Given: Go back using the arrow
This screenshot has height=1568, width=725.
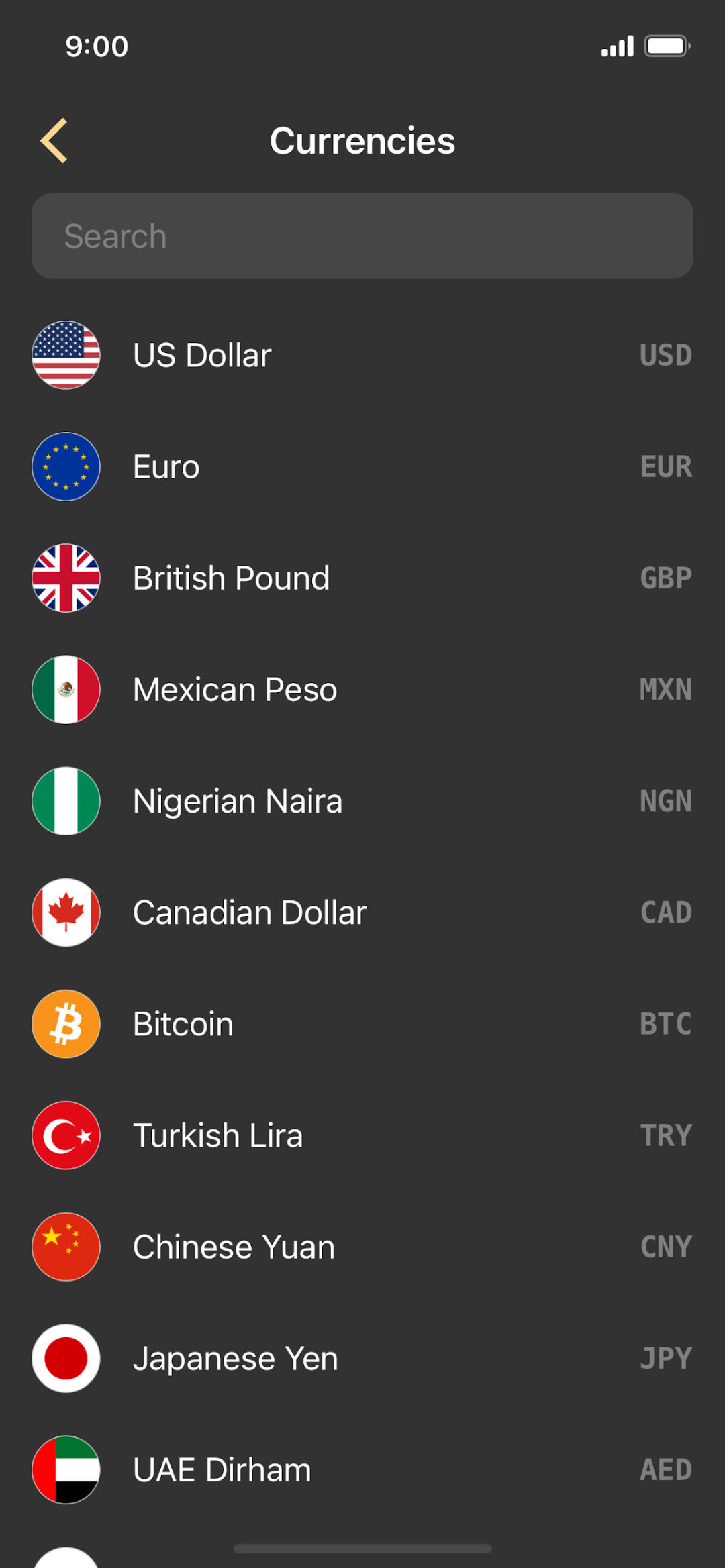Looking at the screenshot, I should [x=54, y=141].
